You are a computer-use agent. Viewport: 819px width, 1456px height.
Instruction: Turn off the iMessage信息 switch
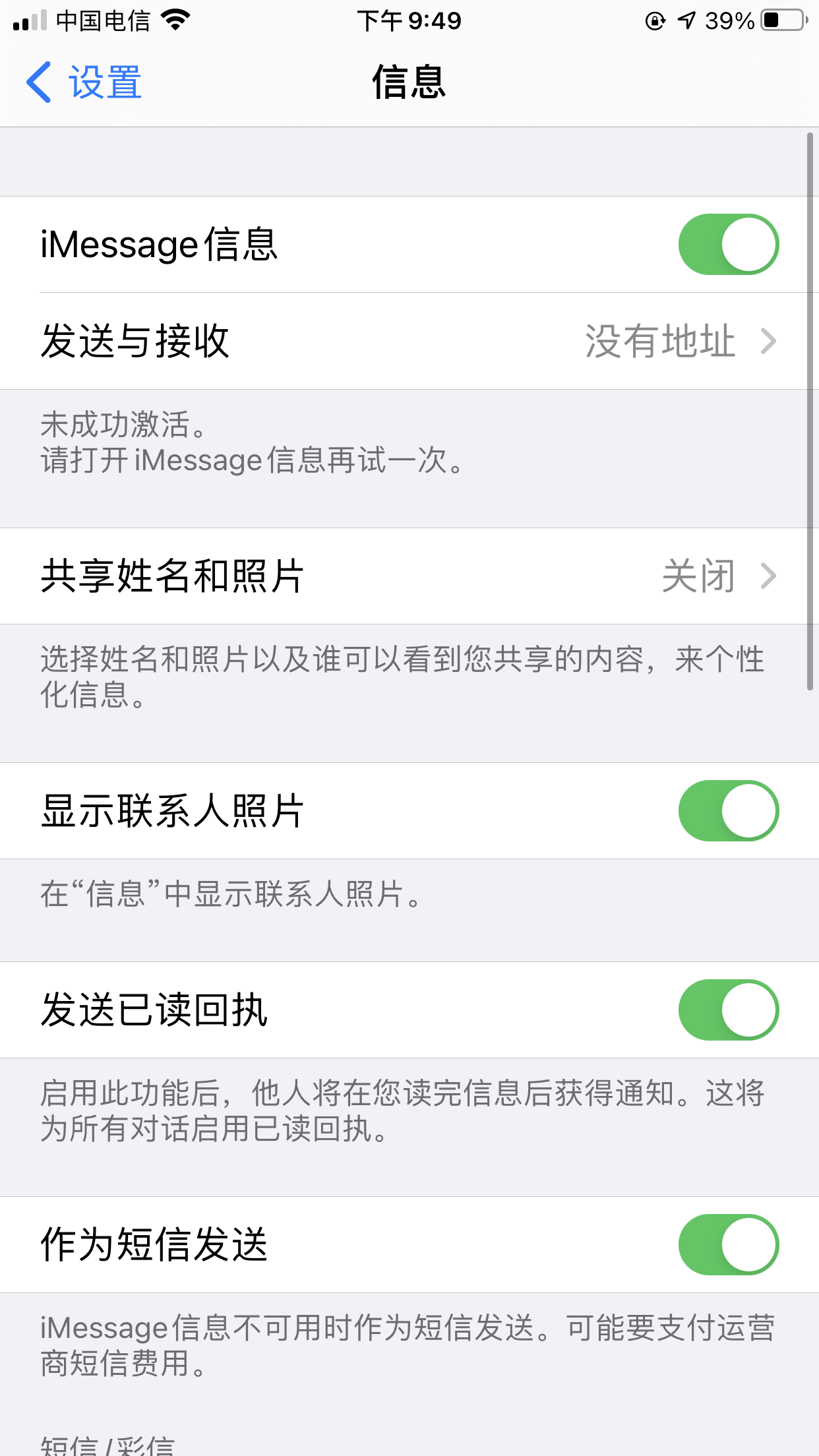tap(728, 245)
